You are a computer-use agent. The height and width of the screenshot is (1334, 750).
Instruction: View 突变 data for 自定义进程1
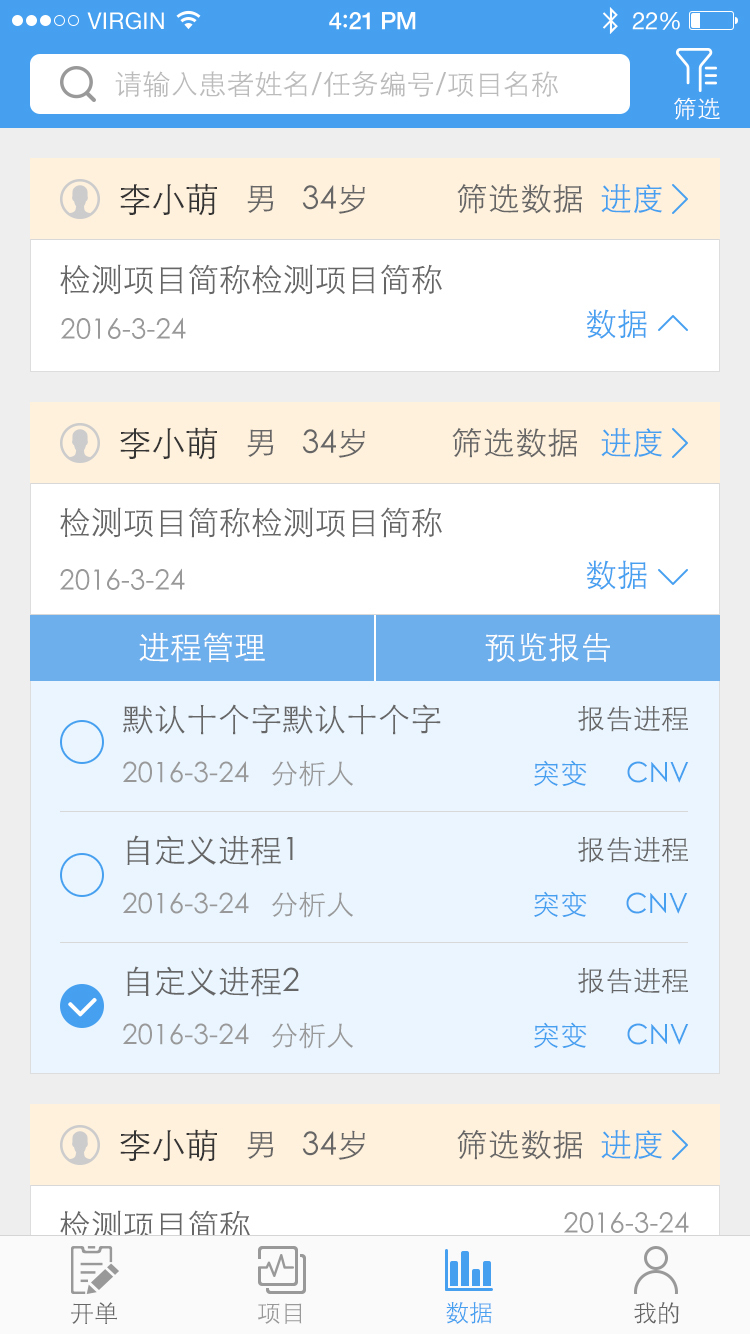[560, 904]
